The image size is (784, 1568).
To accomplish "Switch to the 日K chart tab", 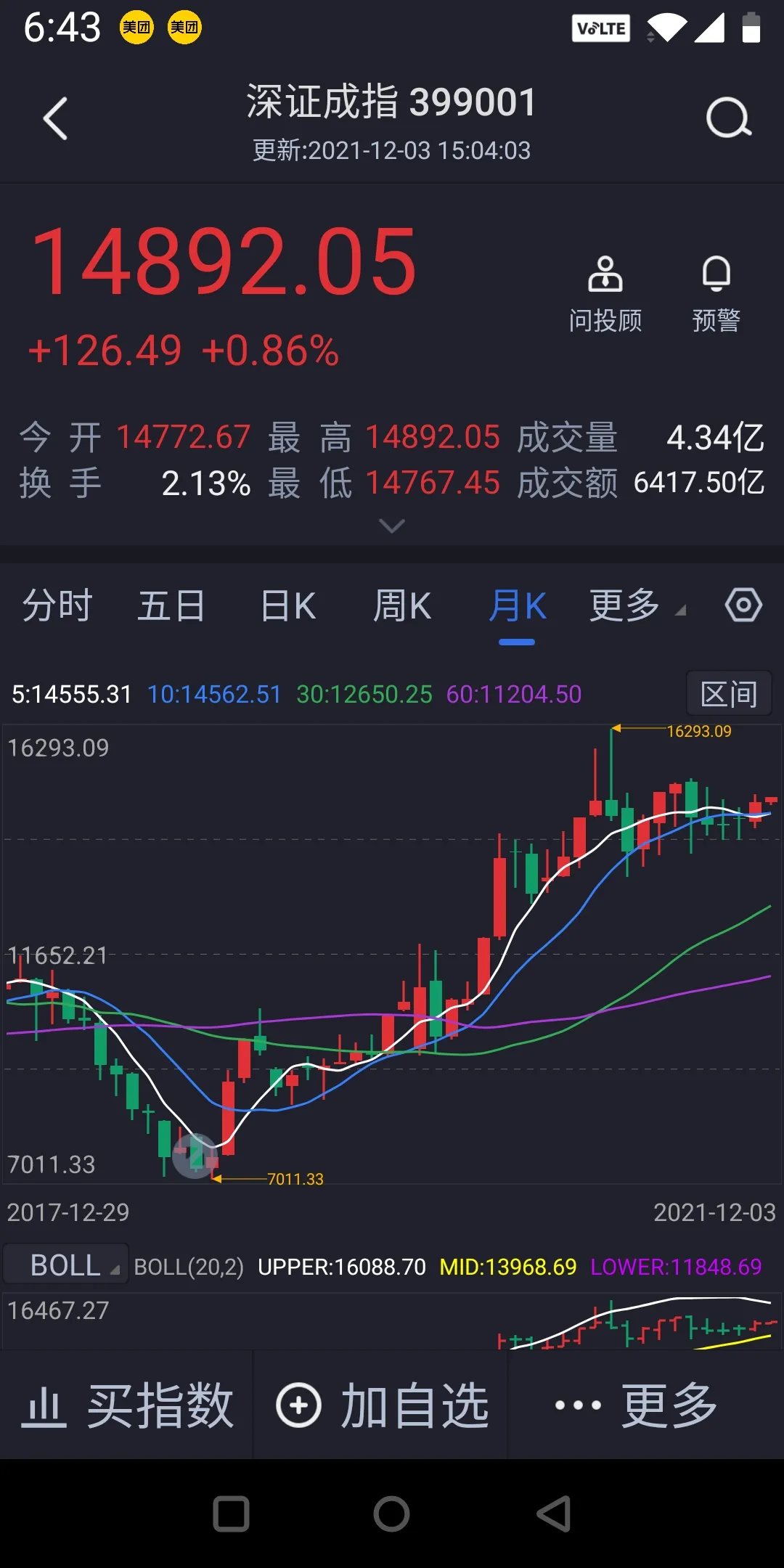I will click(287, 606).
